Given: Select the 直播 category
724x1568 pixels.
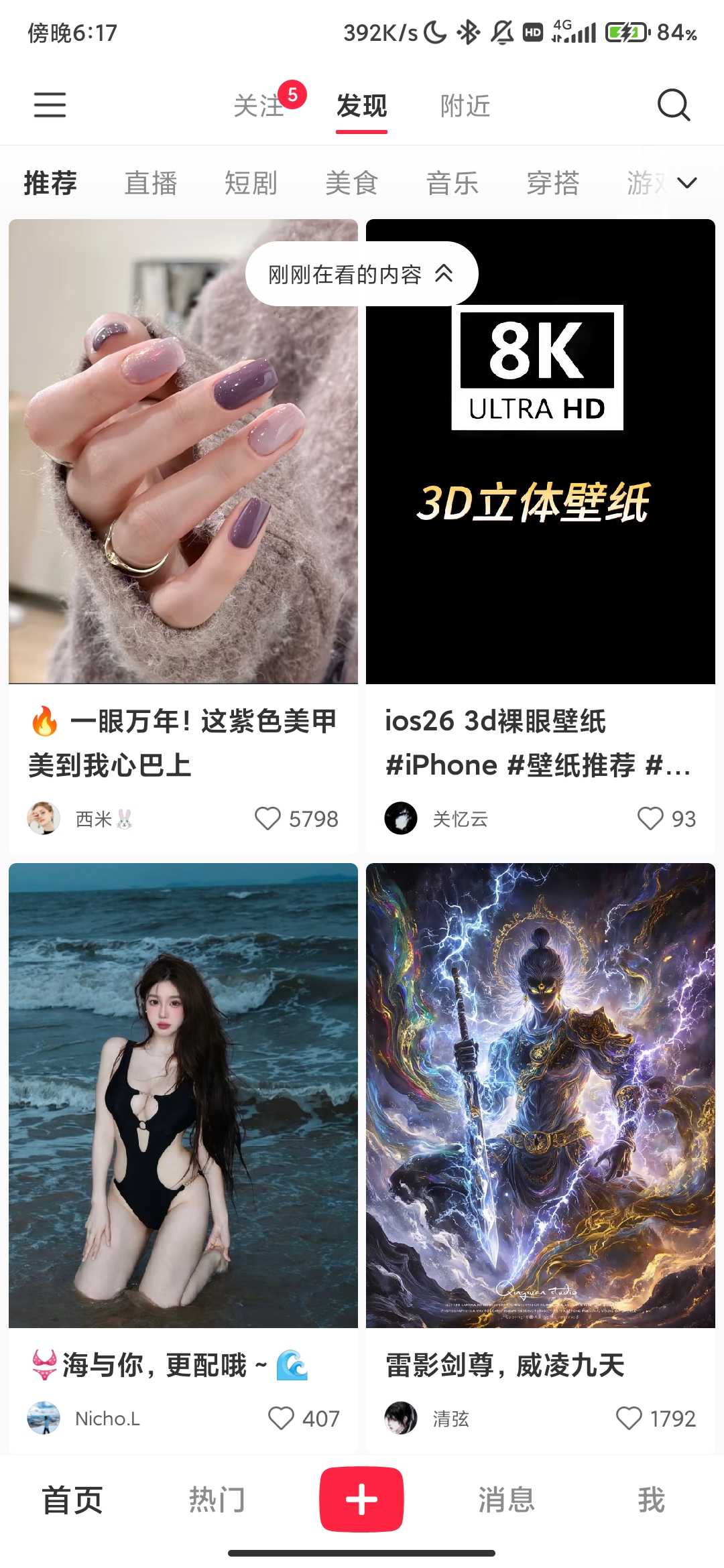Looking at the screenshot, I should point(151,183).
